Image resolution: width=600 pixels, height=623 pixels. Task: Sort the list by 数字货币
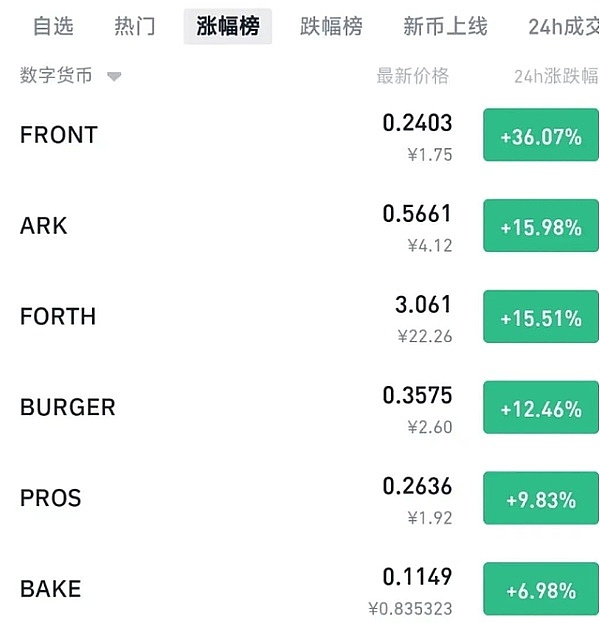69,76
